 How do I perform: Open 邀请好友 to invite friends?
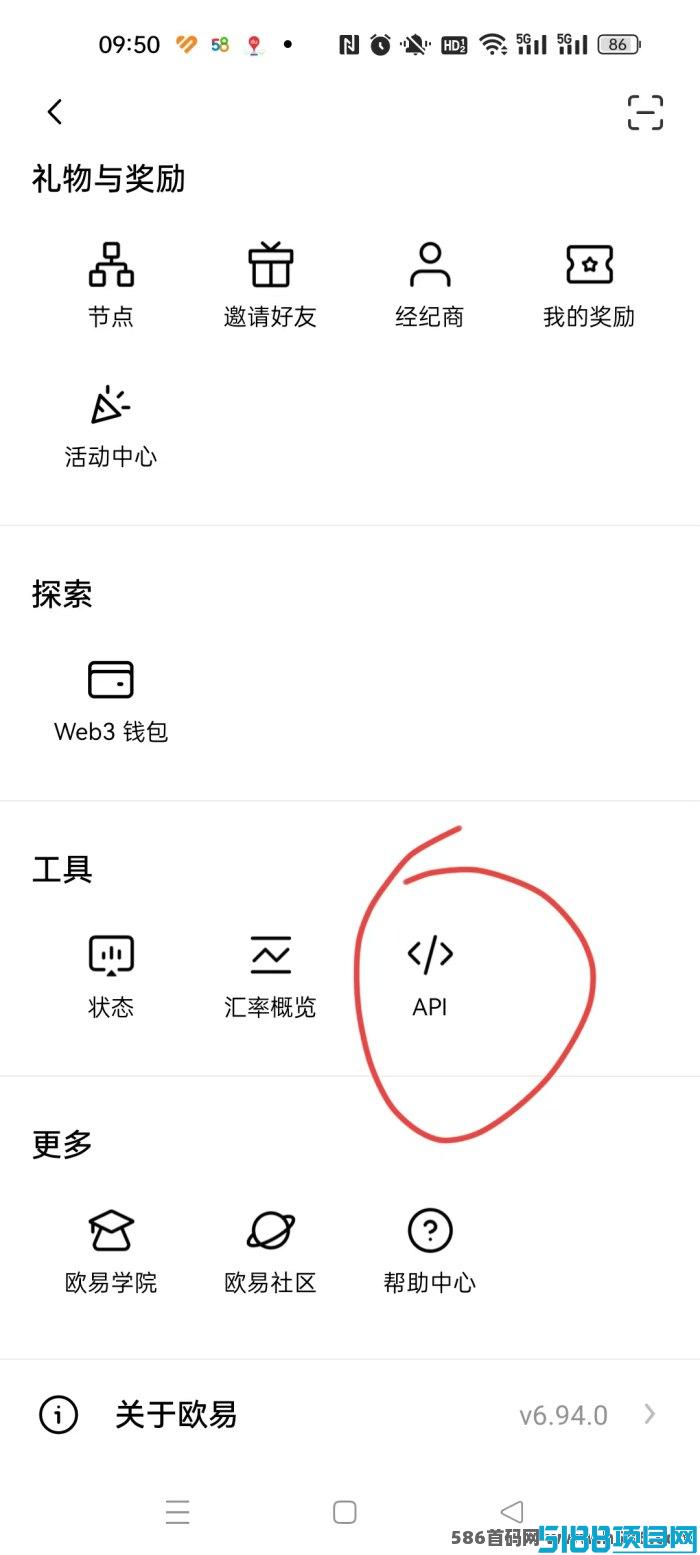point(270,285)
